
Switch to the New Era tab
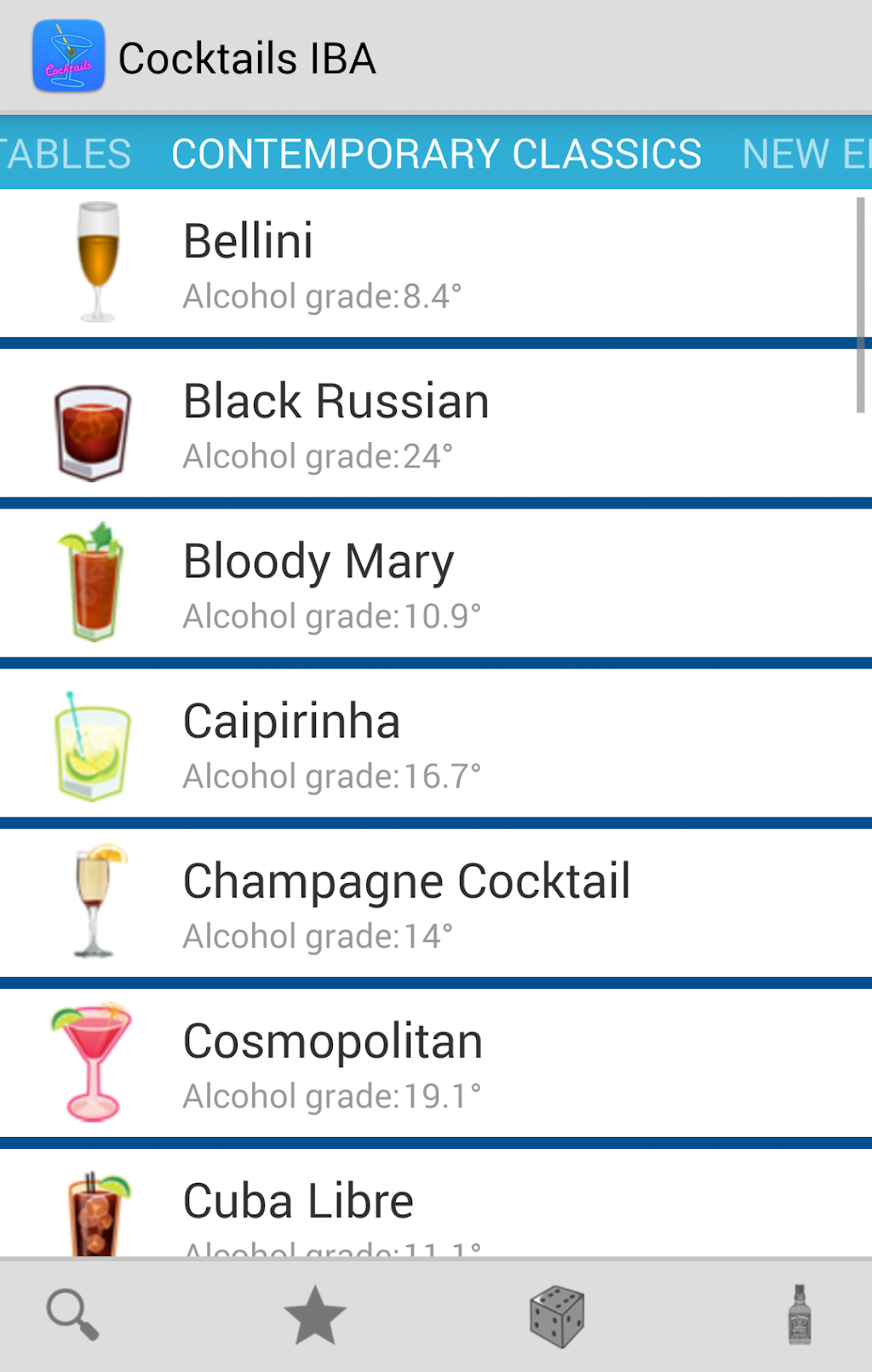pos(805,154)
